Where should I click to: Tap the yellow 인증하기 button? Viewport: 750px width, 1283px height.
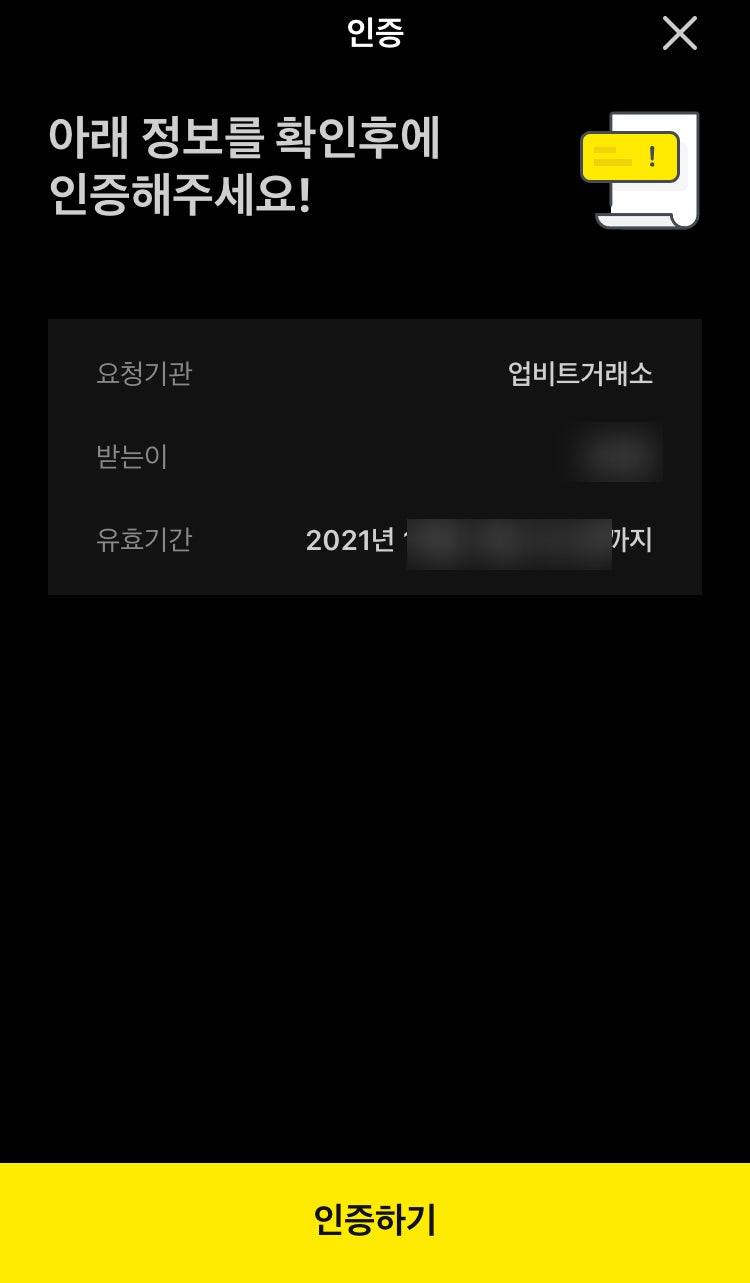375,1222
